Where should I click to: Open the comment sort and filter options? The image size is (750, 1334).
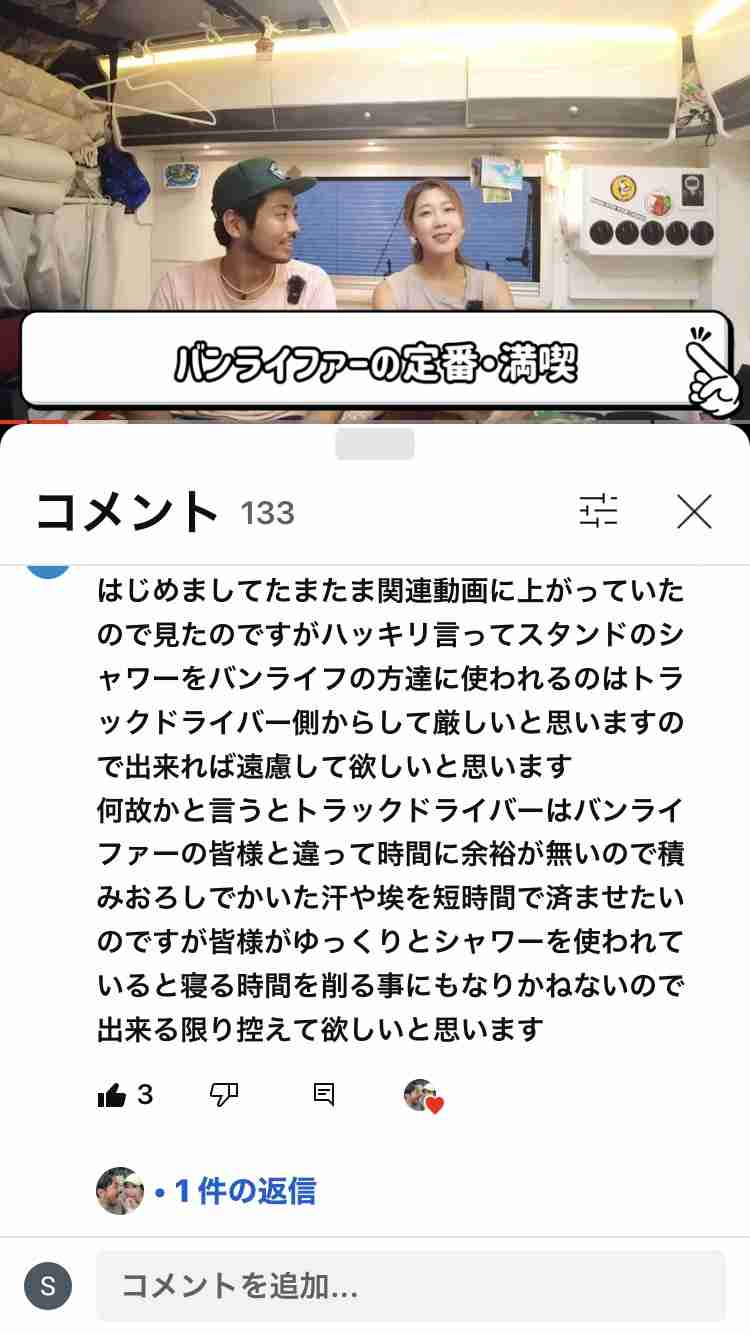[x=598, y=511]
